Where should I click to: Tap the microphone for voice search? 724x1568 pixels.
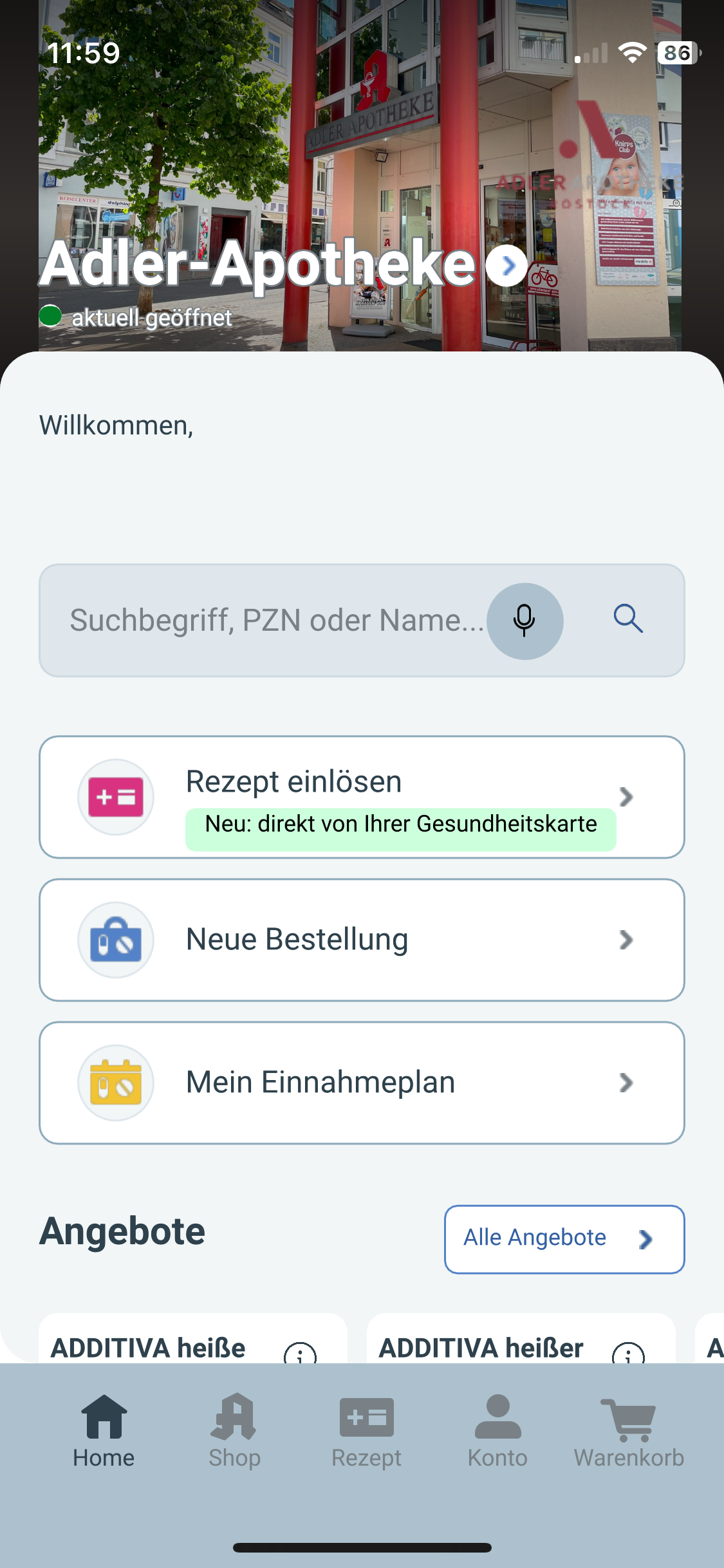[524, 621]
